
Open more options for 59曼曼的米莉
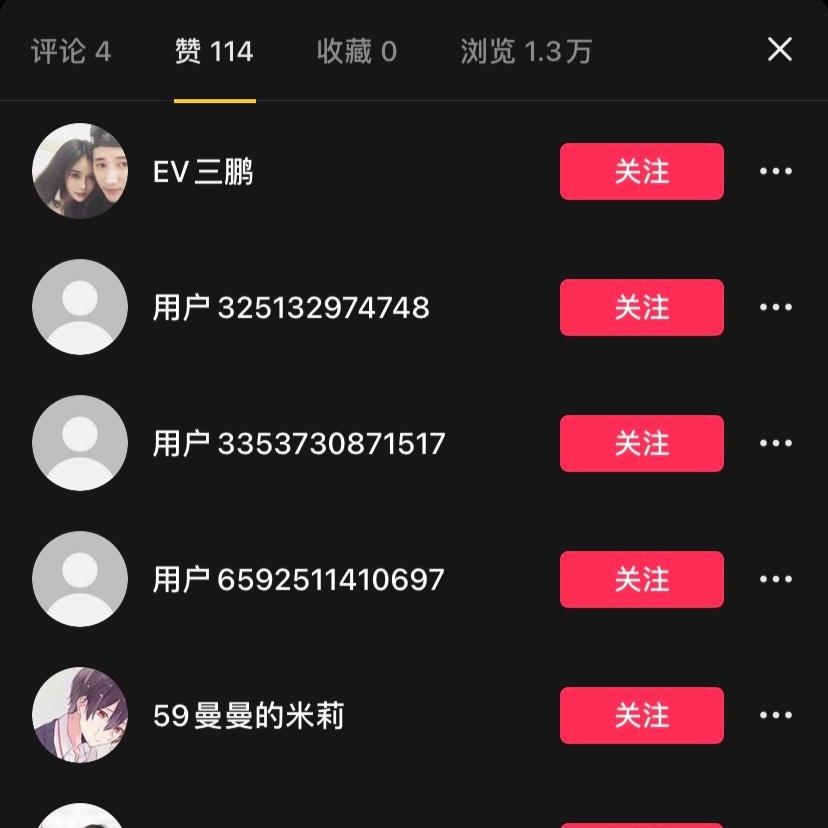click(775, 715)
